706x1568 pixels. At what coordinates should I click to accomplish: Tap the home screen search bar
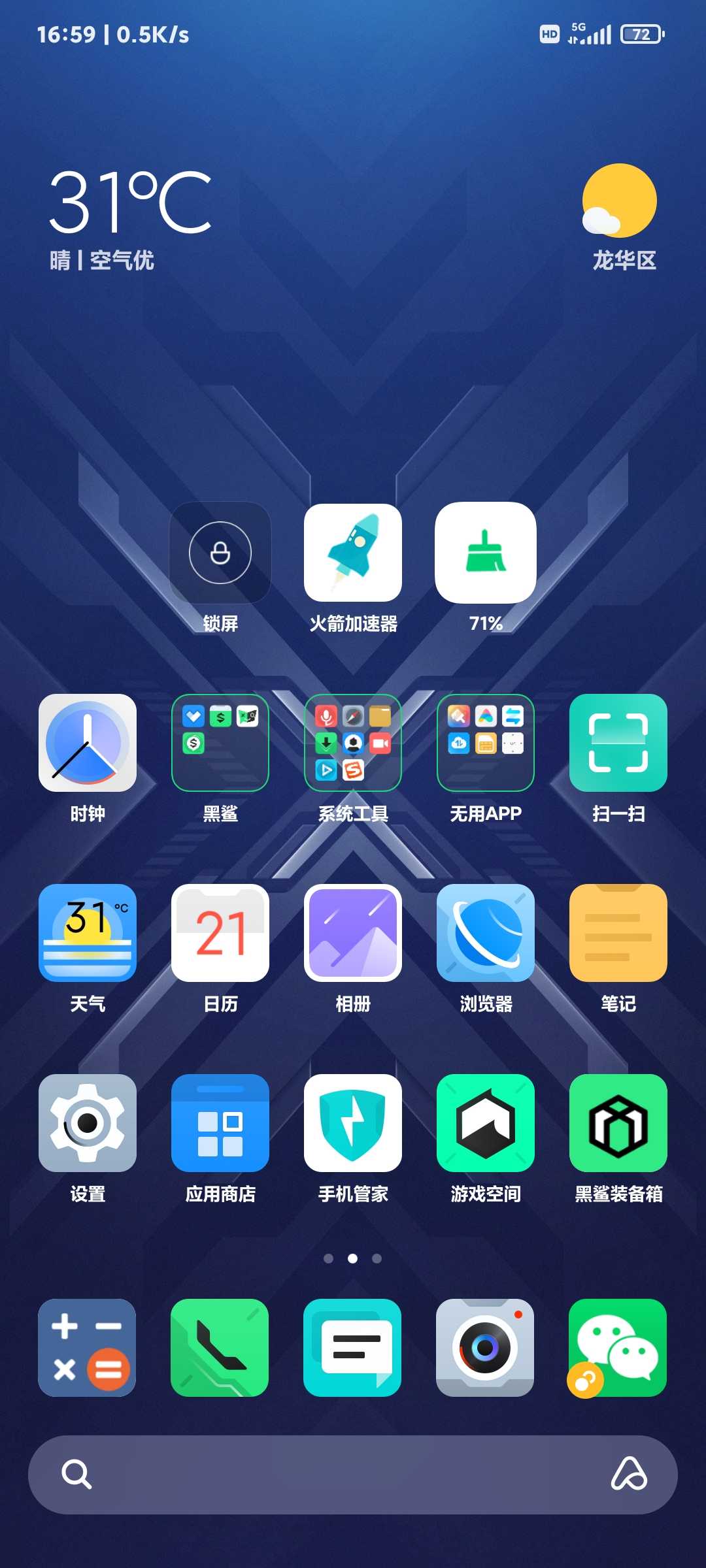353,1475
